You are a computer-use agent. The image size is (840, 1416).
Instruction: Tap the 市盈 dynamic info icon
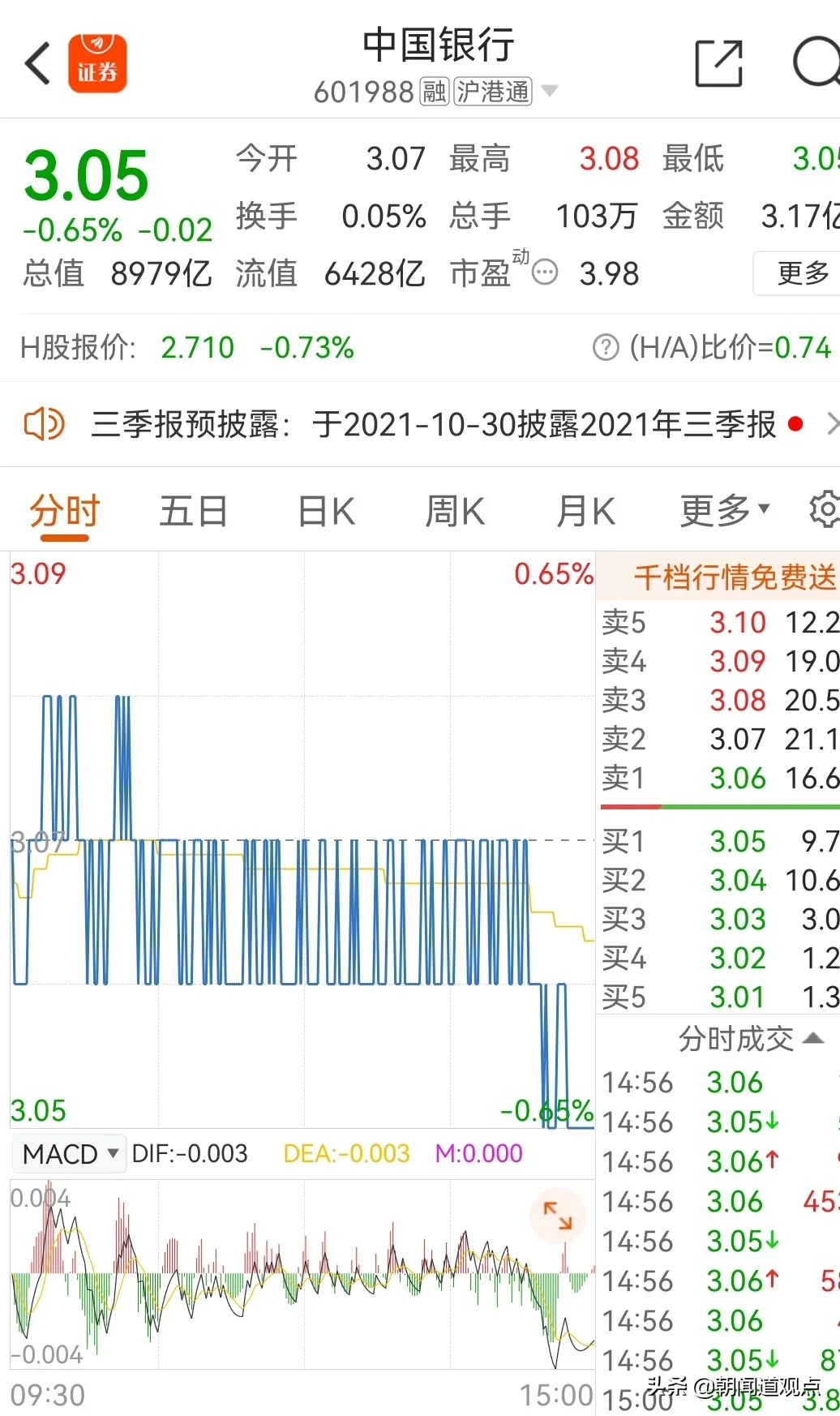545,272
